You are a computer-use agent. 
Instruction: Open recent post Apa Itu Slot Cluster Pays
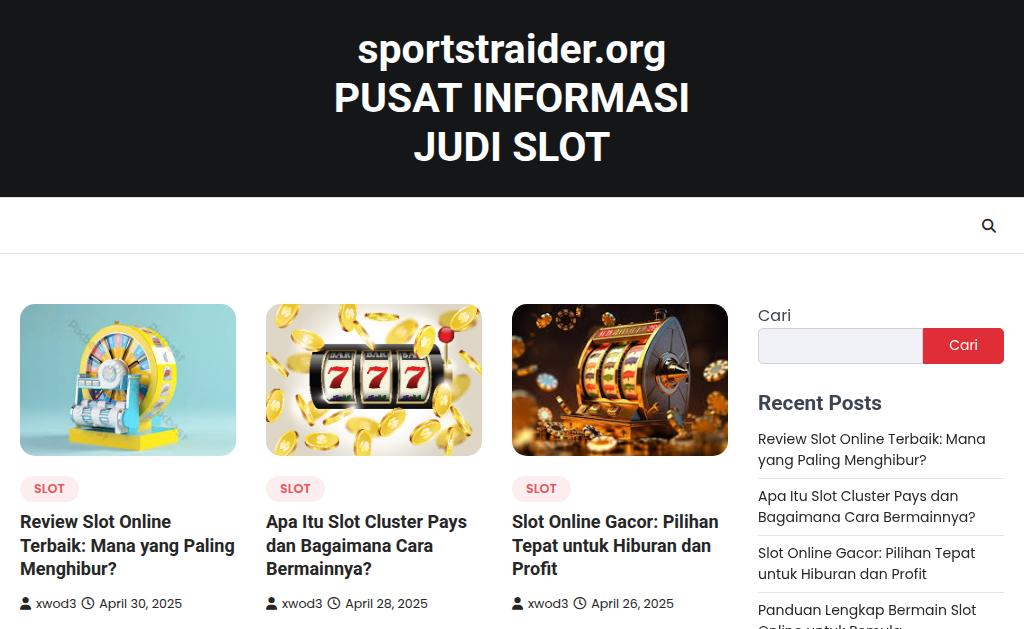pyautogui.click(x=866, y=507)
